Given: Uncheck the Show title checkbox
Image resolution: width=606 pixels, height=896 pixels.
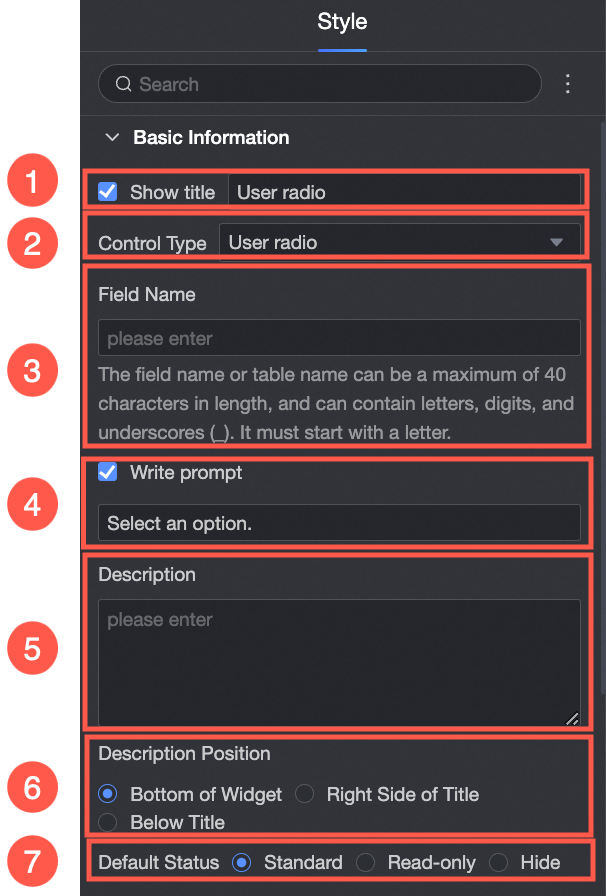Looking at the screenshot, I should 108,191.
